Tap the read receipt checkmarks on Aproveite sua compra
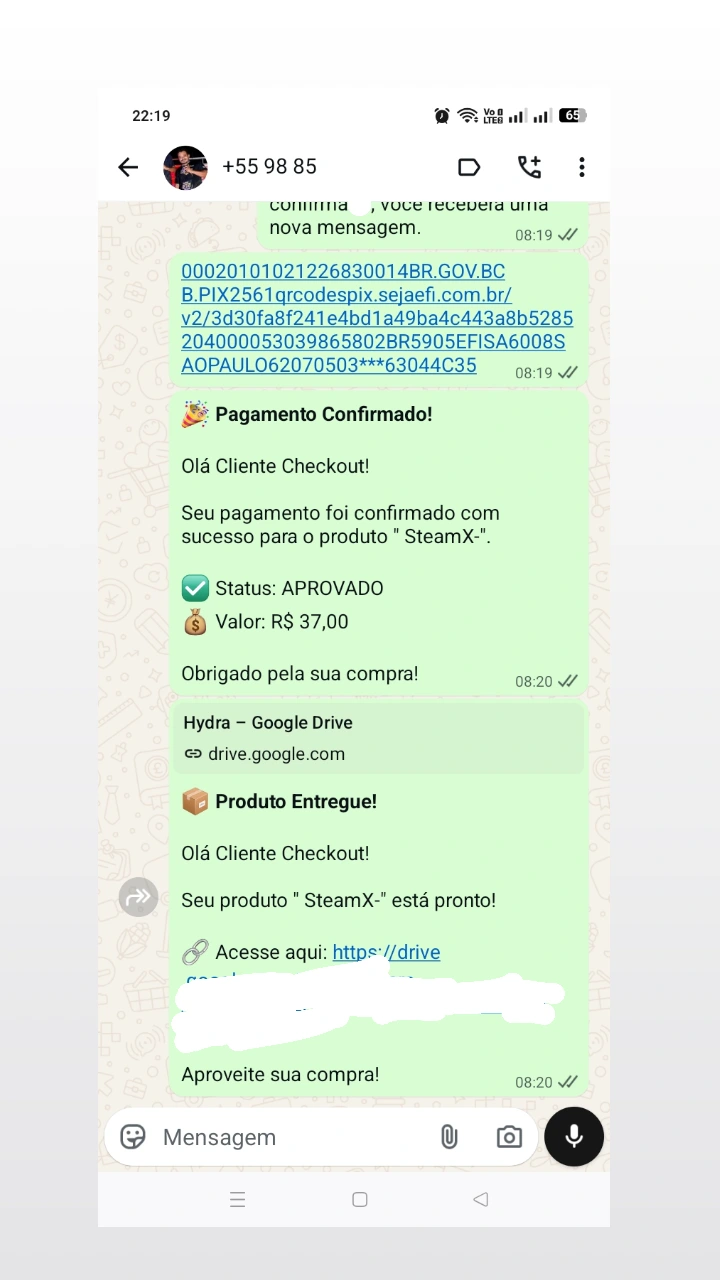 (568, 1081)
